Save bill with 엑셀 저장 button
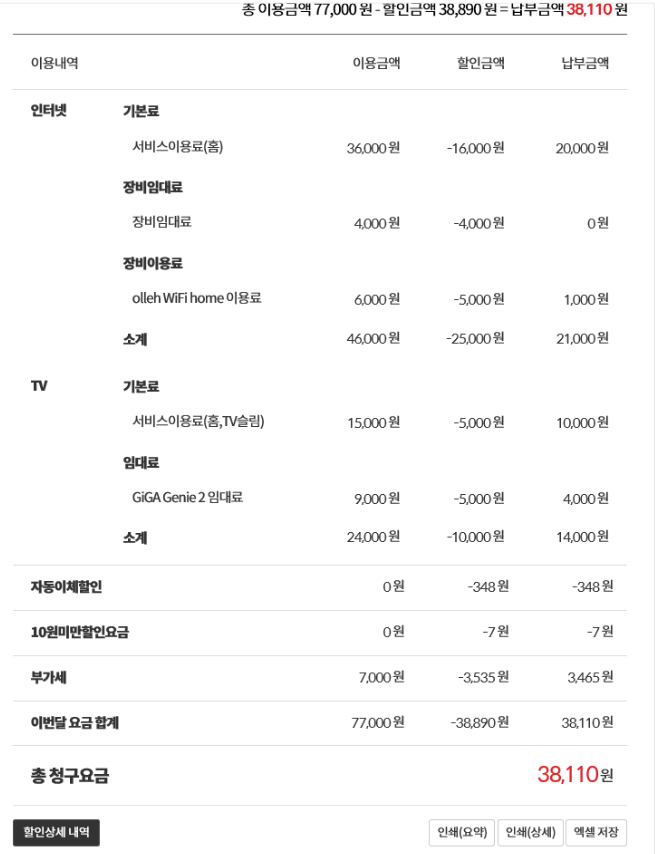Viewport: 655px width, 854px height. [x=596, y=832]
